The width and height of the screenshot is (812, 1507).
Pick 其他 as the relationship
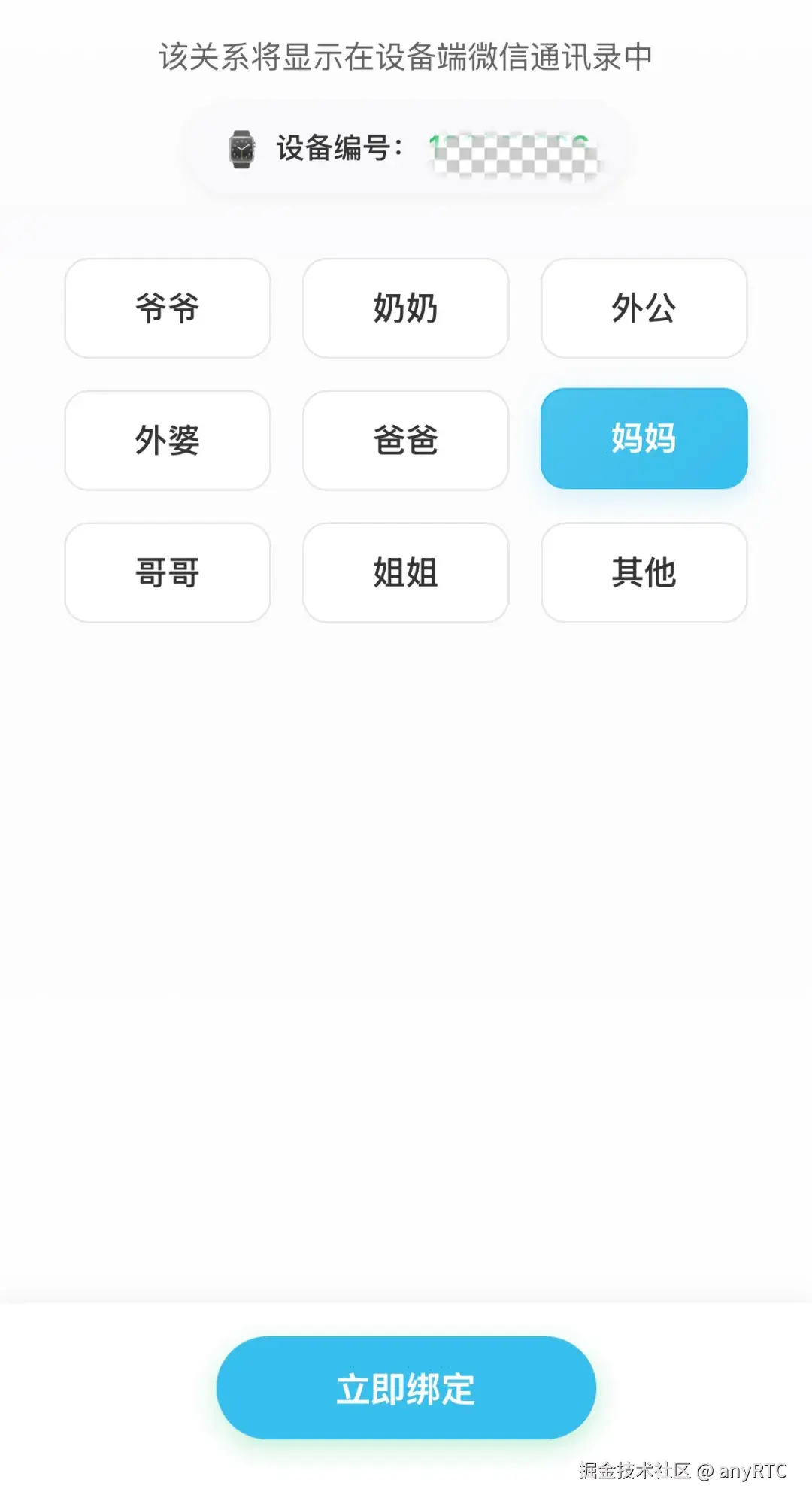click(644, 572)
